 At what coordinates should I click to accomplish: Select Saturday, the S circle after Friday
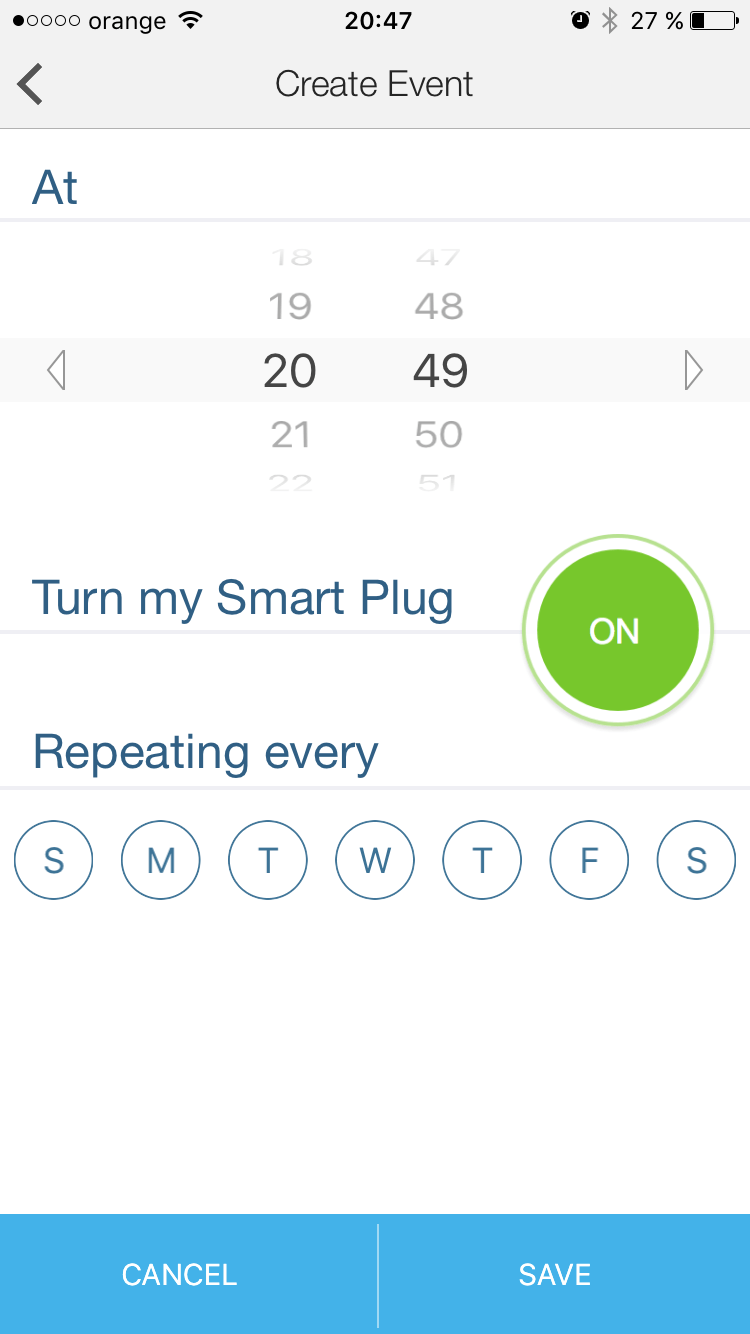(x=696, y=860)
